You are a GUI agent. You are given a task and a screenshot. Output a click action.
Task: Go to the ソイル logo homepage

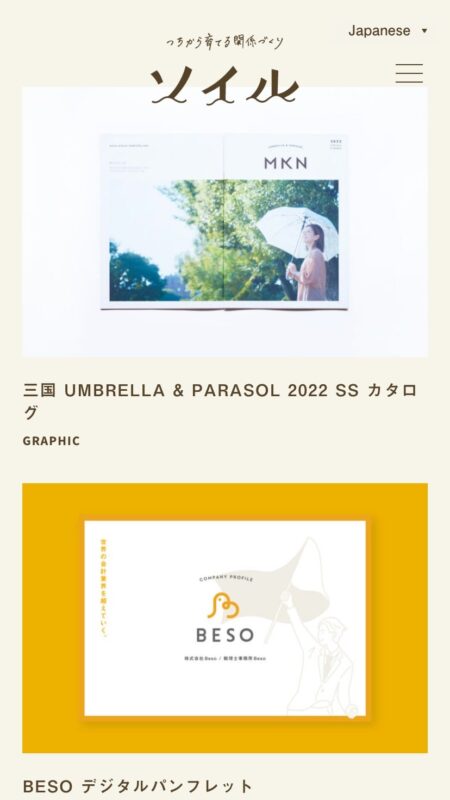click(x=224, y=70)
